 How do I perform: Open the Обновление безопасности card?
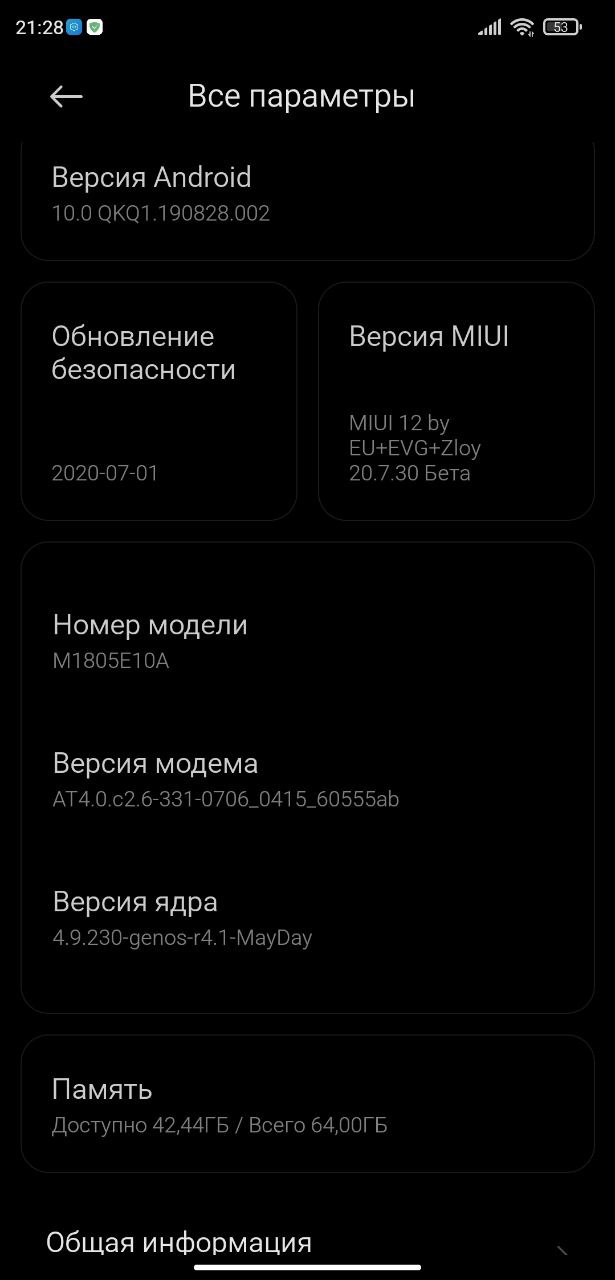(x=159, y=401)
